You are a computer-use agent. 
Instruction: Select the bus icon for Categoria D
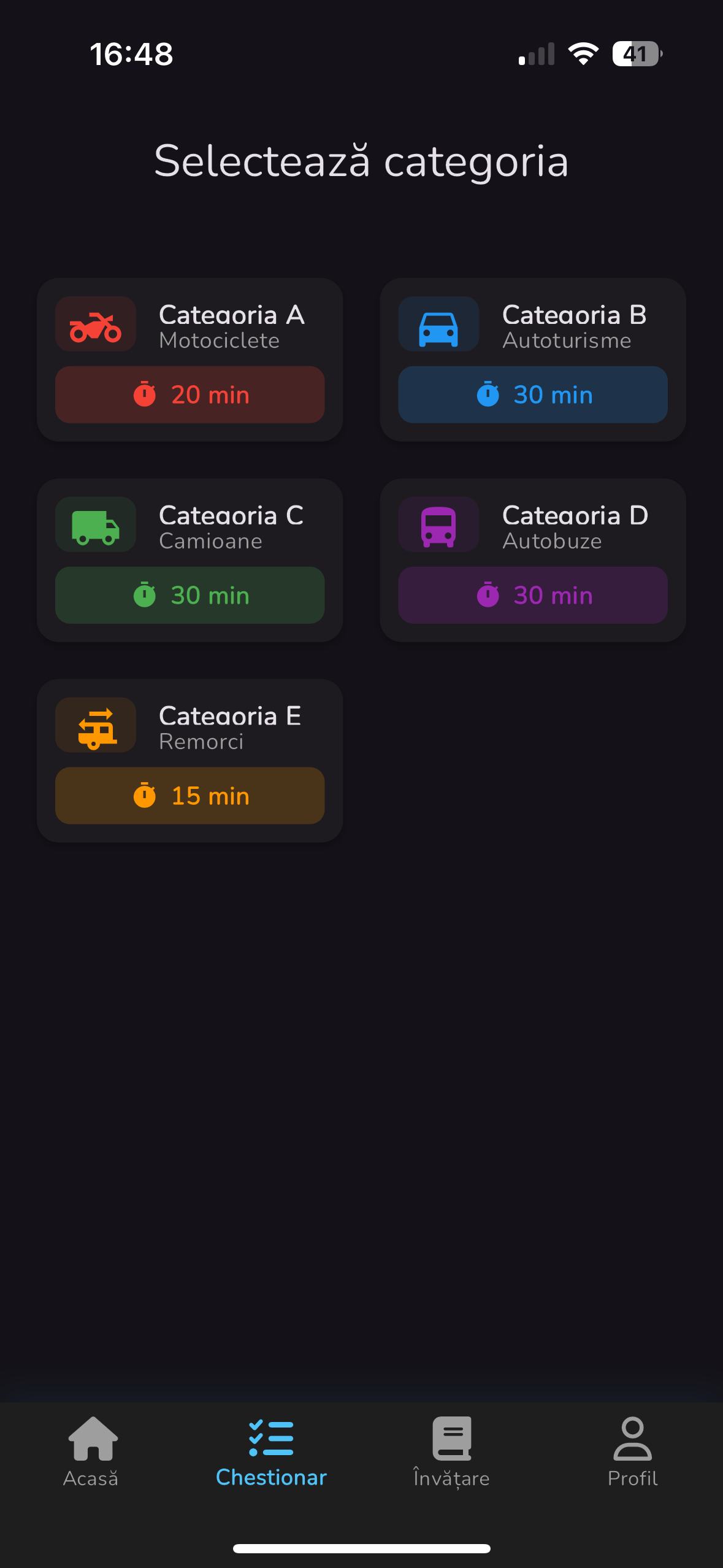(x=438, y=525)
